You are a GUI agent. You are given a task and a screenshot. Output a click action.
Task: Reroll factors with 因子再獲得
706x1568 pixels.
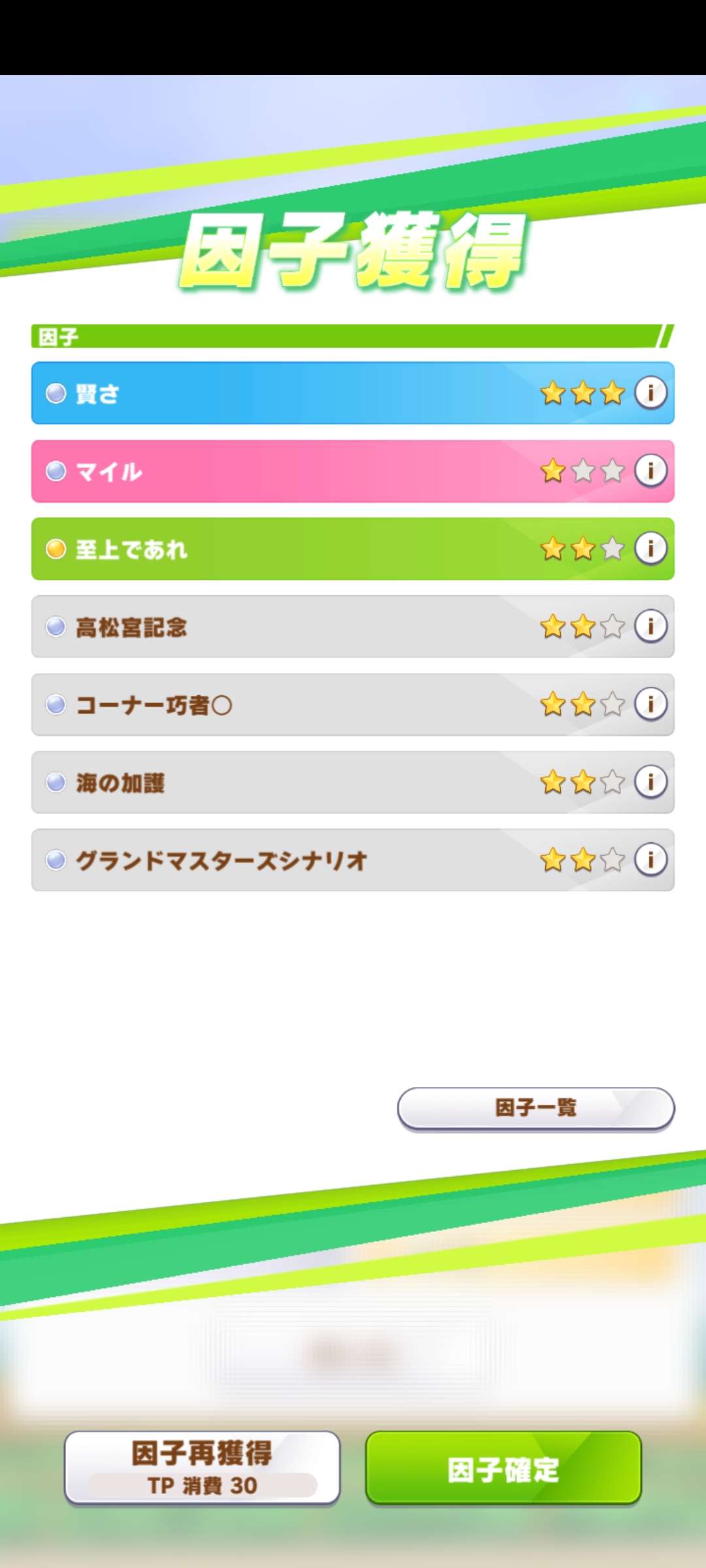(x=202, y=1467)
